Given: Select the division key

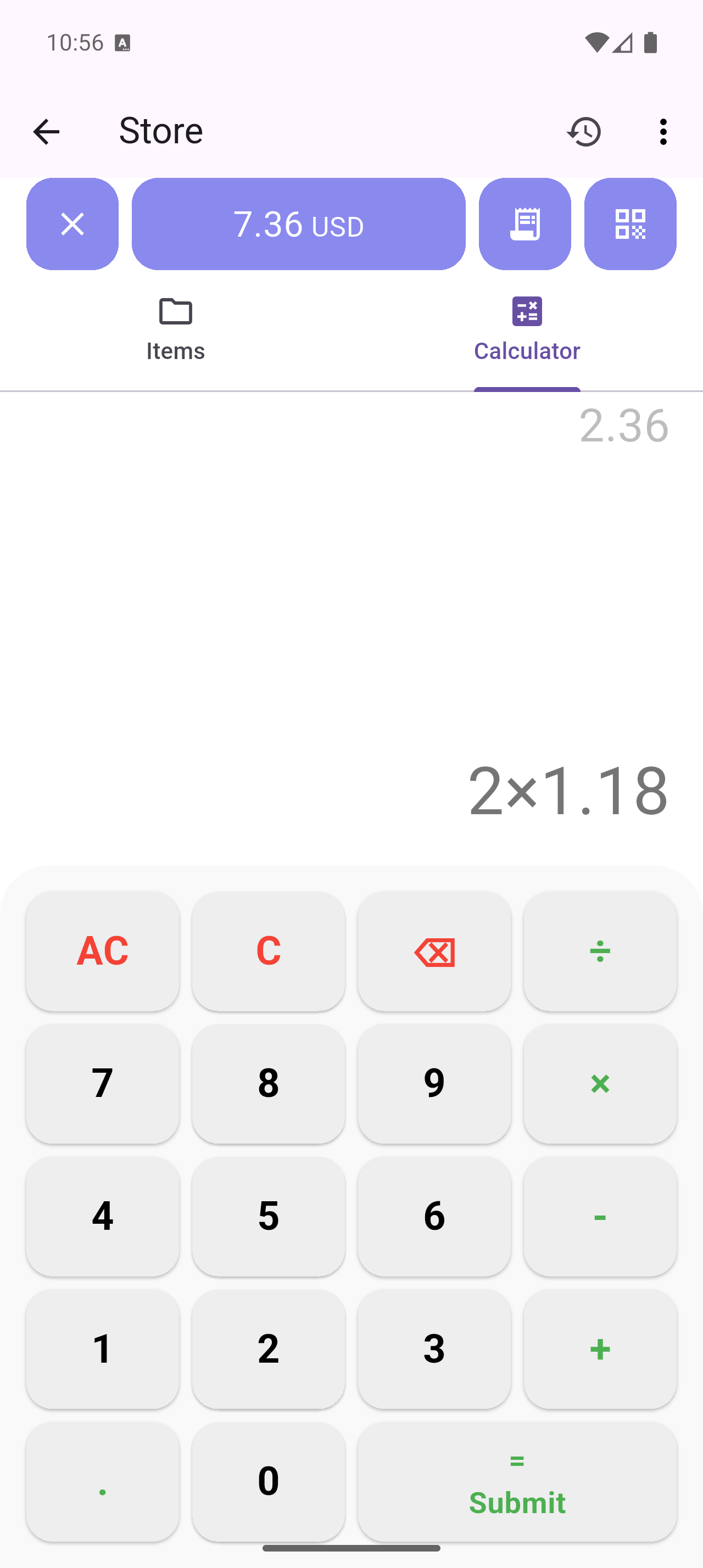Looking at the screenshot, I should click(600, 951).
